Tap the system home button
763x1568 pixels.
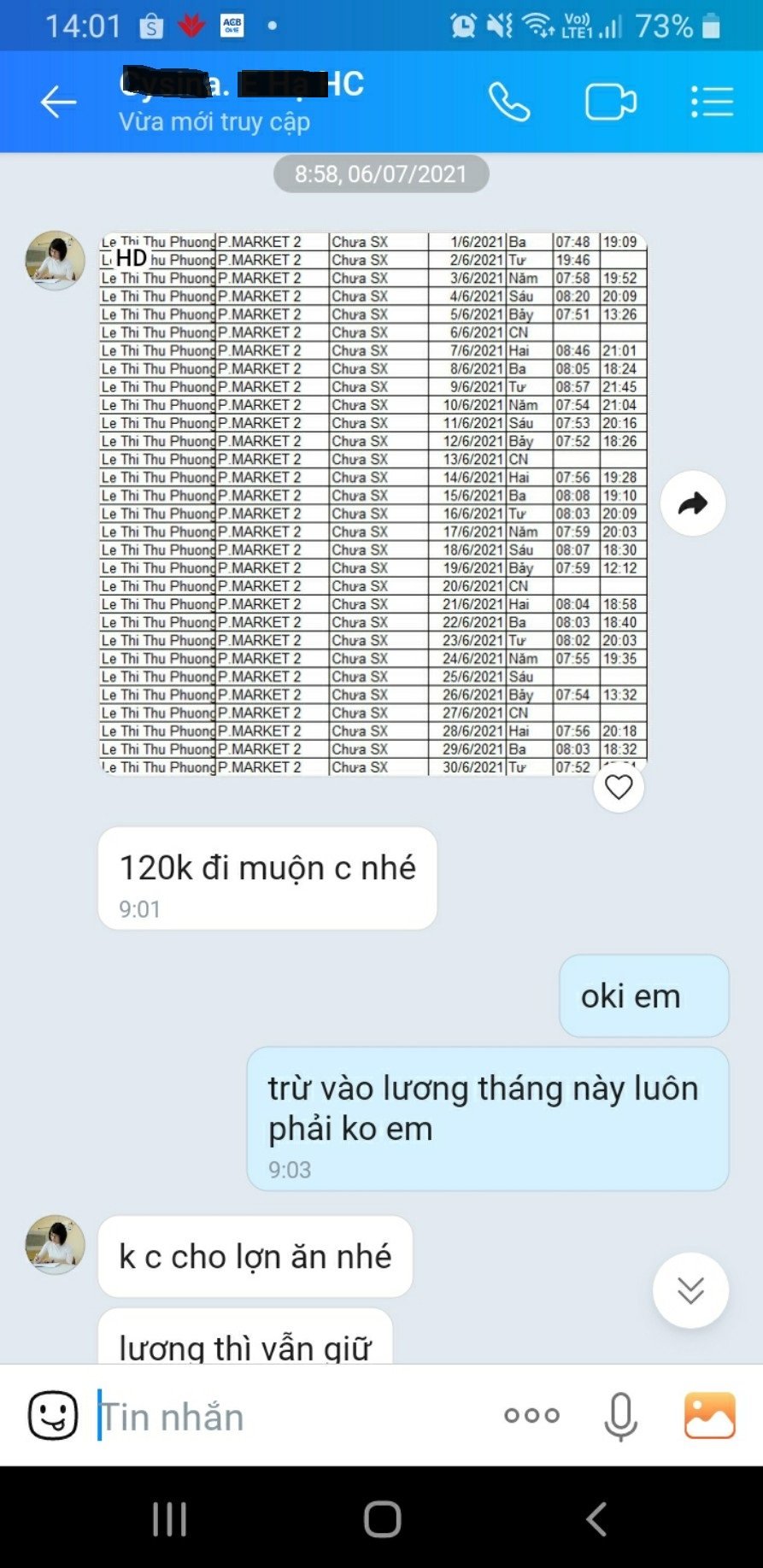point(382,1519)
